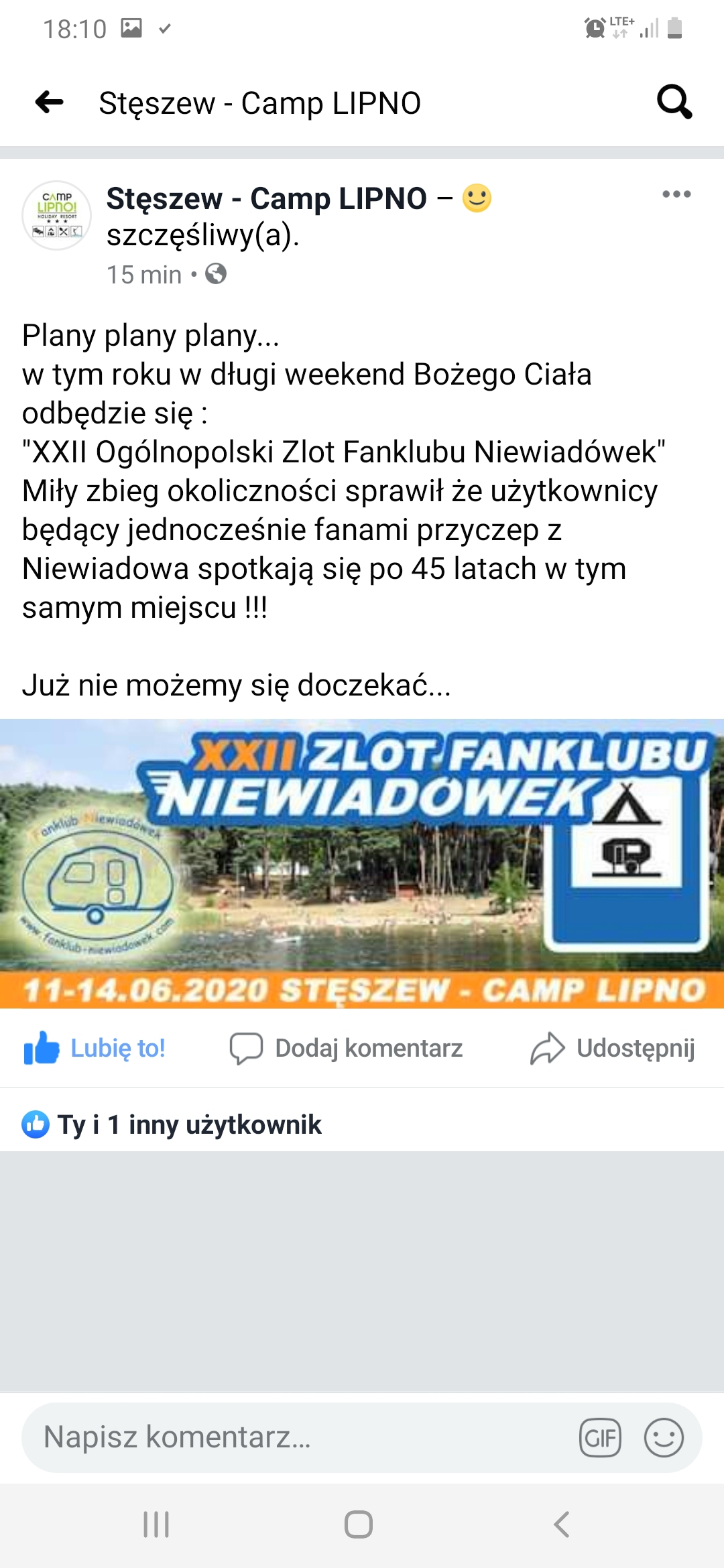Image resolution: width=724 pixels, height=1568 pixels.
Task: Share post via Udostępnij
Action: pyautogui.click(x=613, y=1048)
